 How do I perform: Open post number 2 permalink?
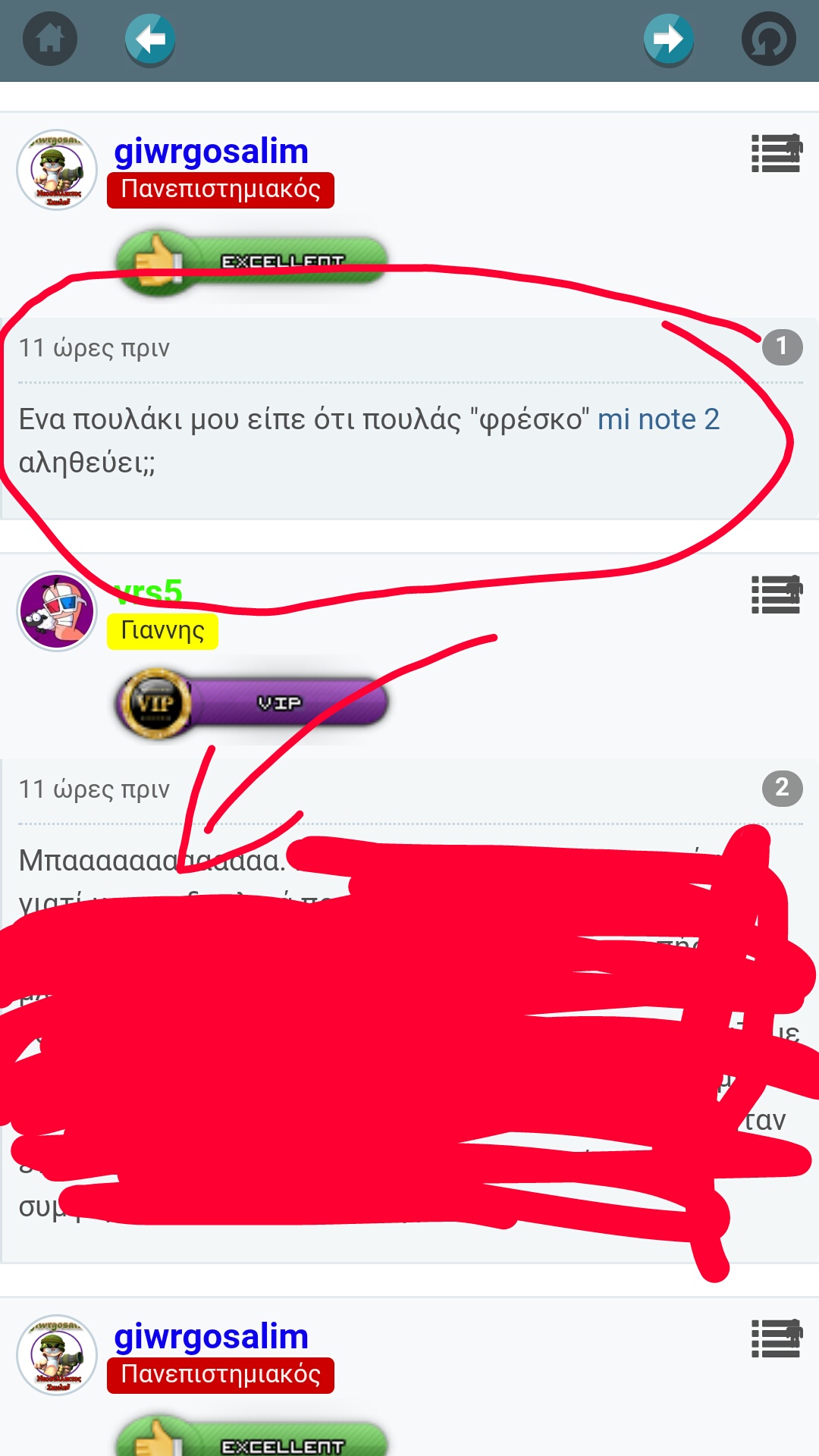(782, 789)
